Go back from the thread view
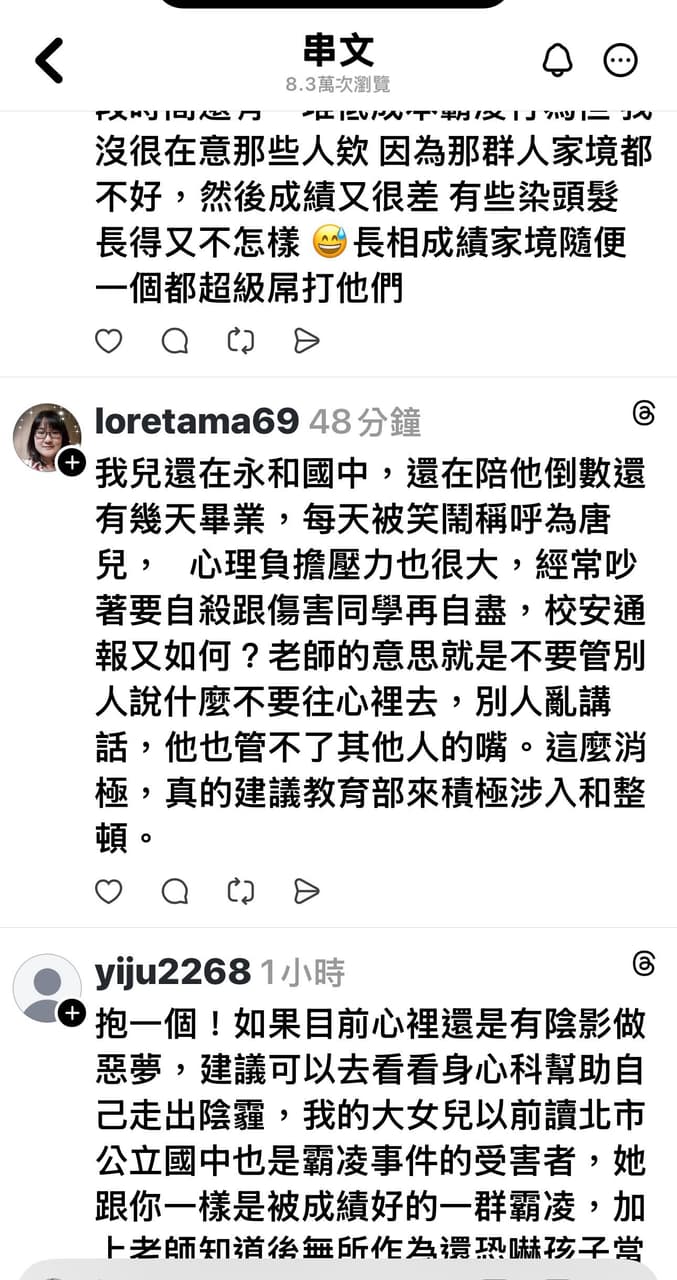Image resolution: width=677 pixels, height=1280 pixels. [49, 61]
